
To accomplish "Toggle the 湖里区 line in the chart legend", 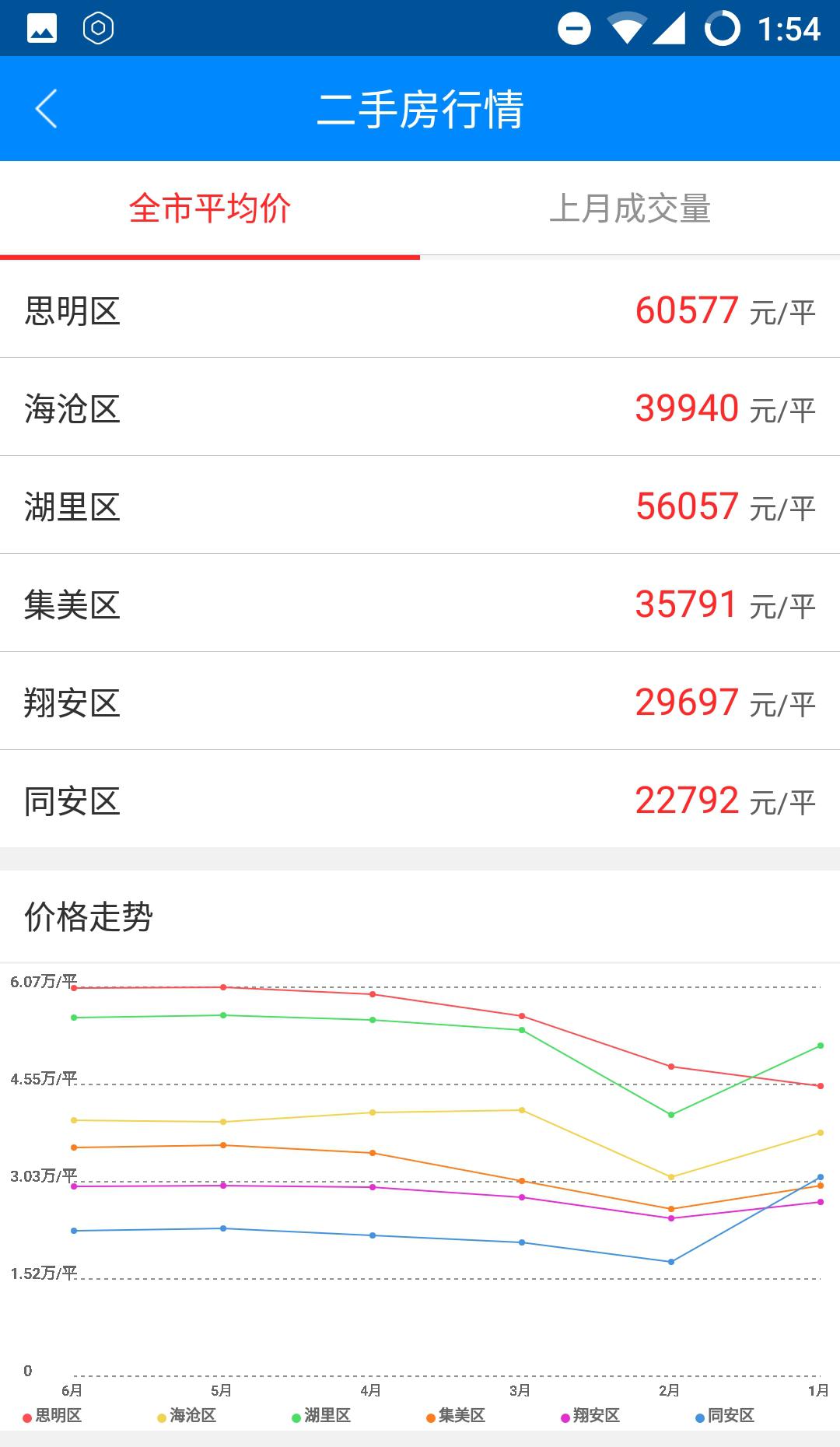I will [321, 1416].
